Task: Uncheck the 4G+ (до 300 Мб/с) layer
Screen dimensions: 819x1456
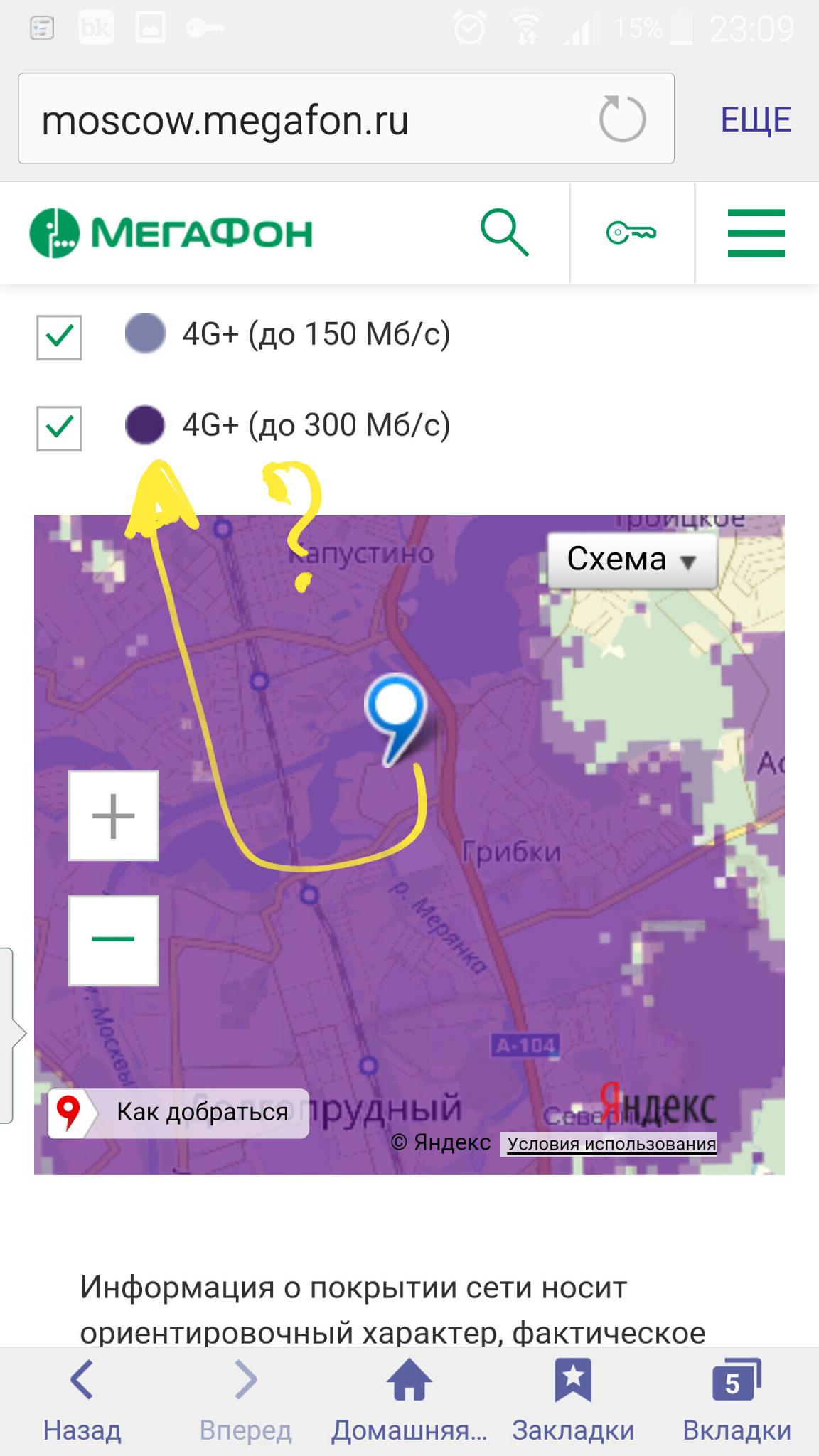Action: 59,429
